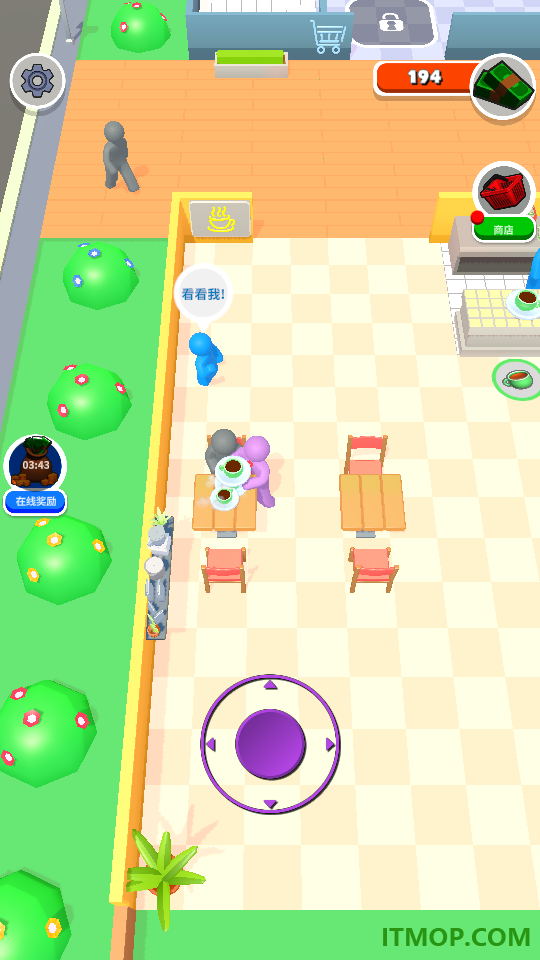Open the settings gear
Viewport: 540px width, 960px height.
pyautogui.click(x=37, y=81)
